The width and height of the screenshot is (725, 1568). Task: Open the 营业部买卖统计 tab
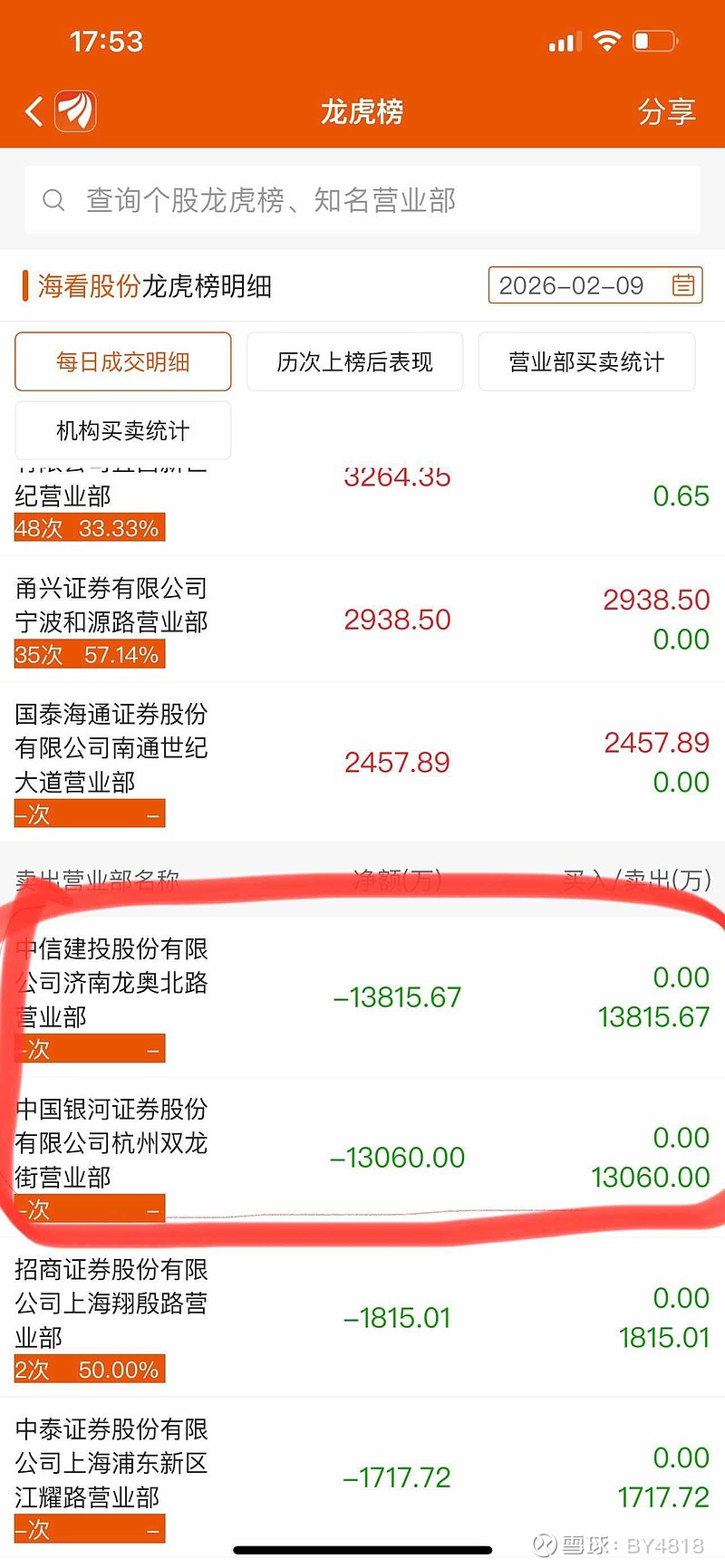(586, 361)
